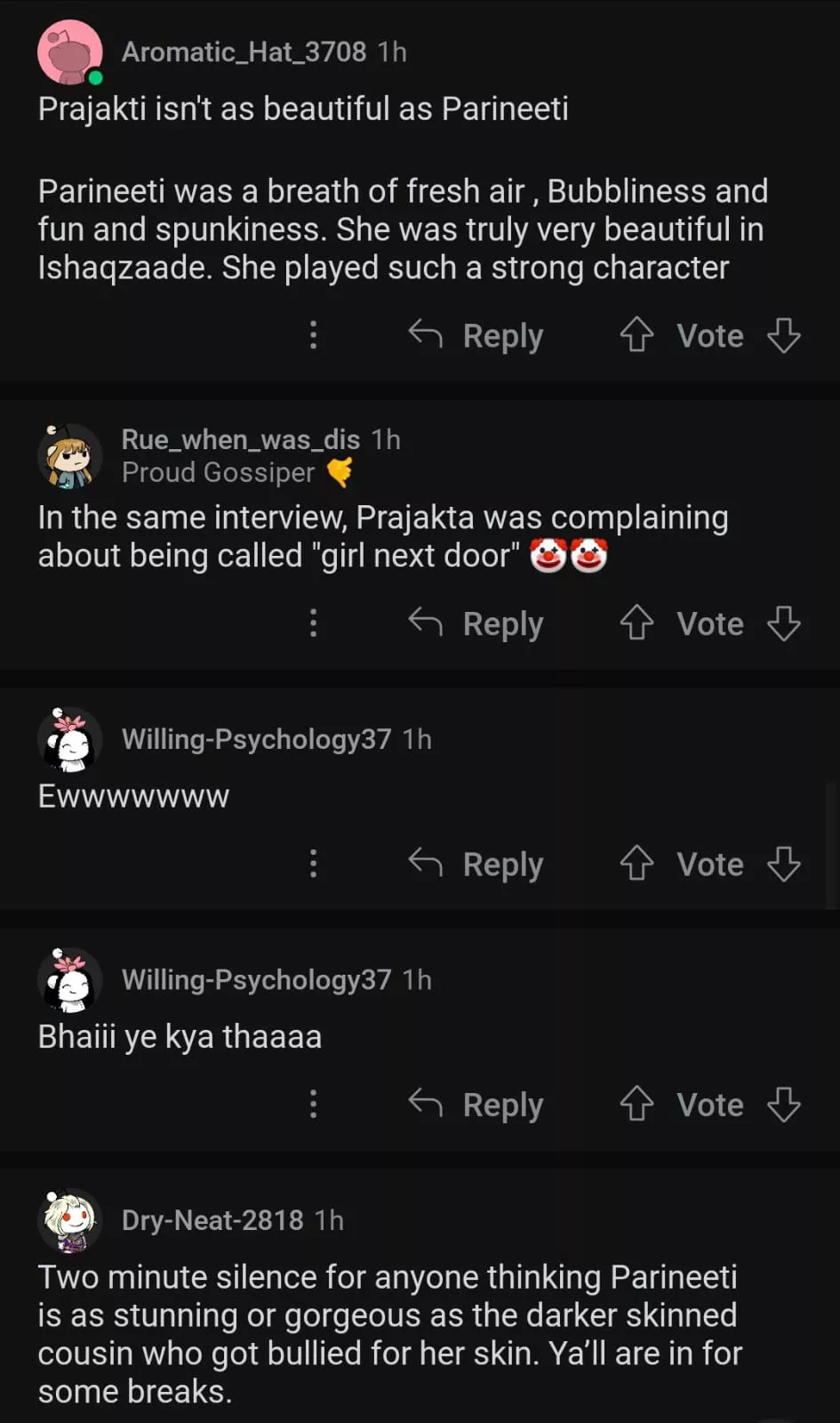840x1423 pixels.
Task: Downvote the "Ewwwwwwww" comment
Action: 783,864
